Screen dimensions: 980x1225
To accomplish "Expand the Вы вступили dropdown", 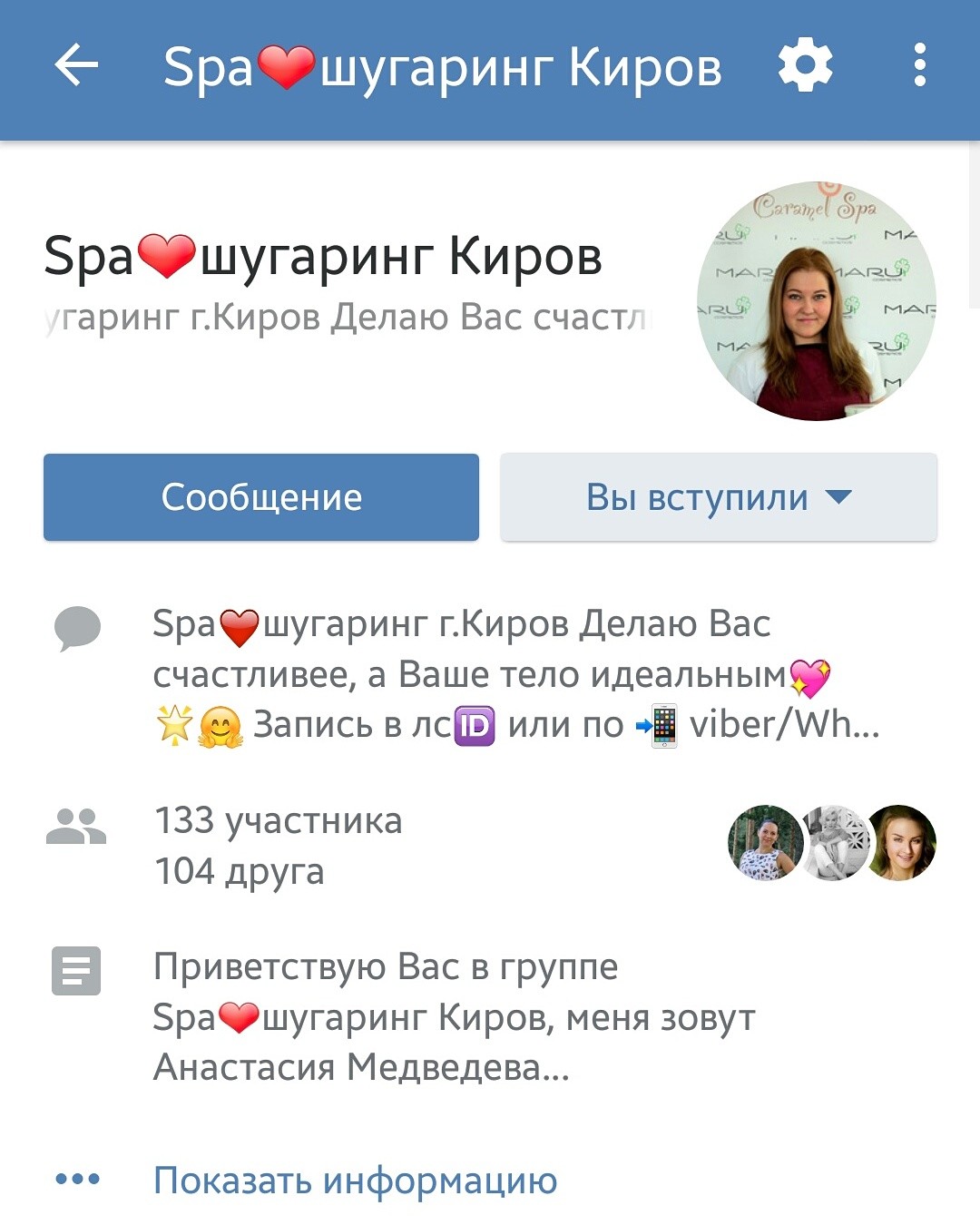I will tap(718, 497).
